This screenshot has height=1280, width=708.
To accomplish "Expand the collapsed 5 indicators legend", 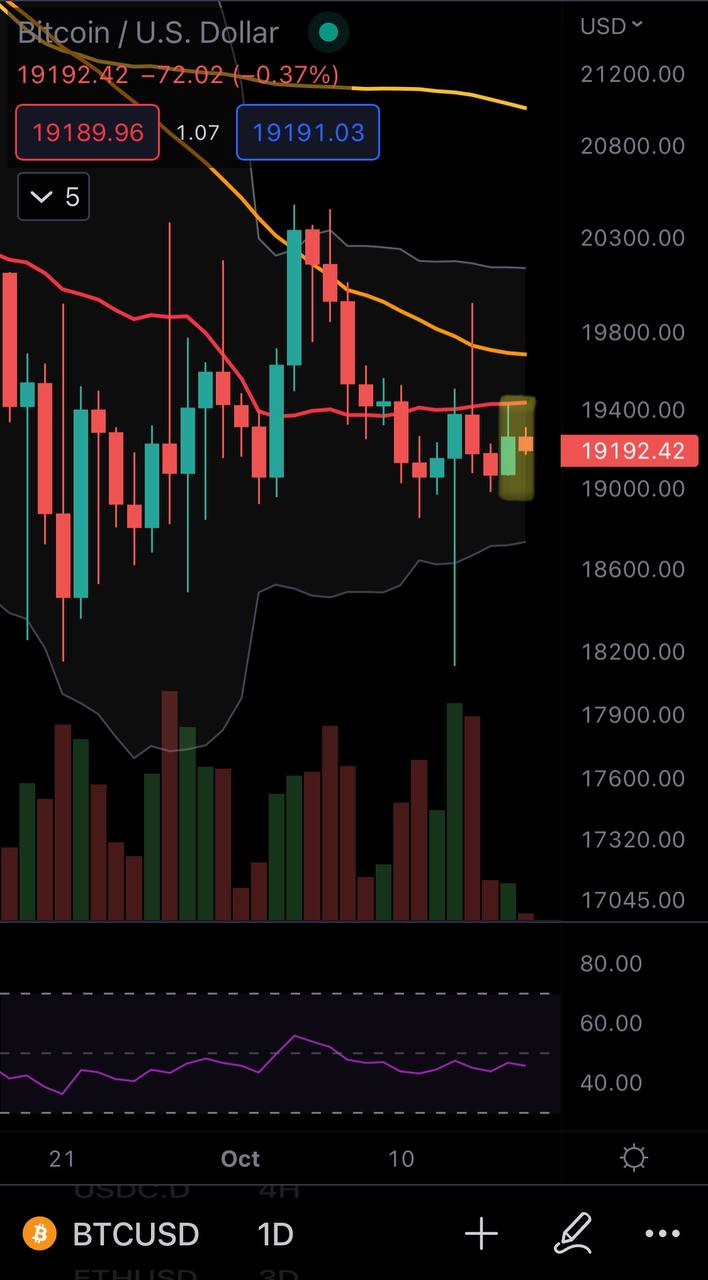I will click(x=54, y=197).
